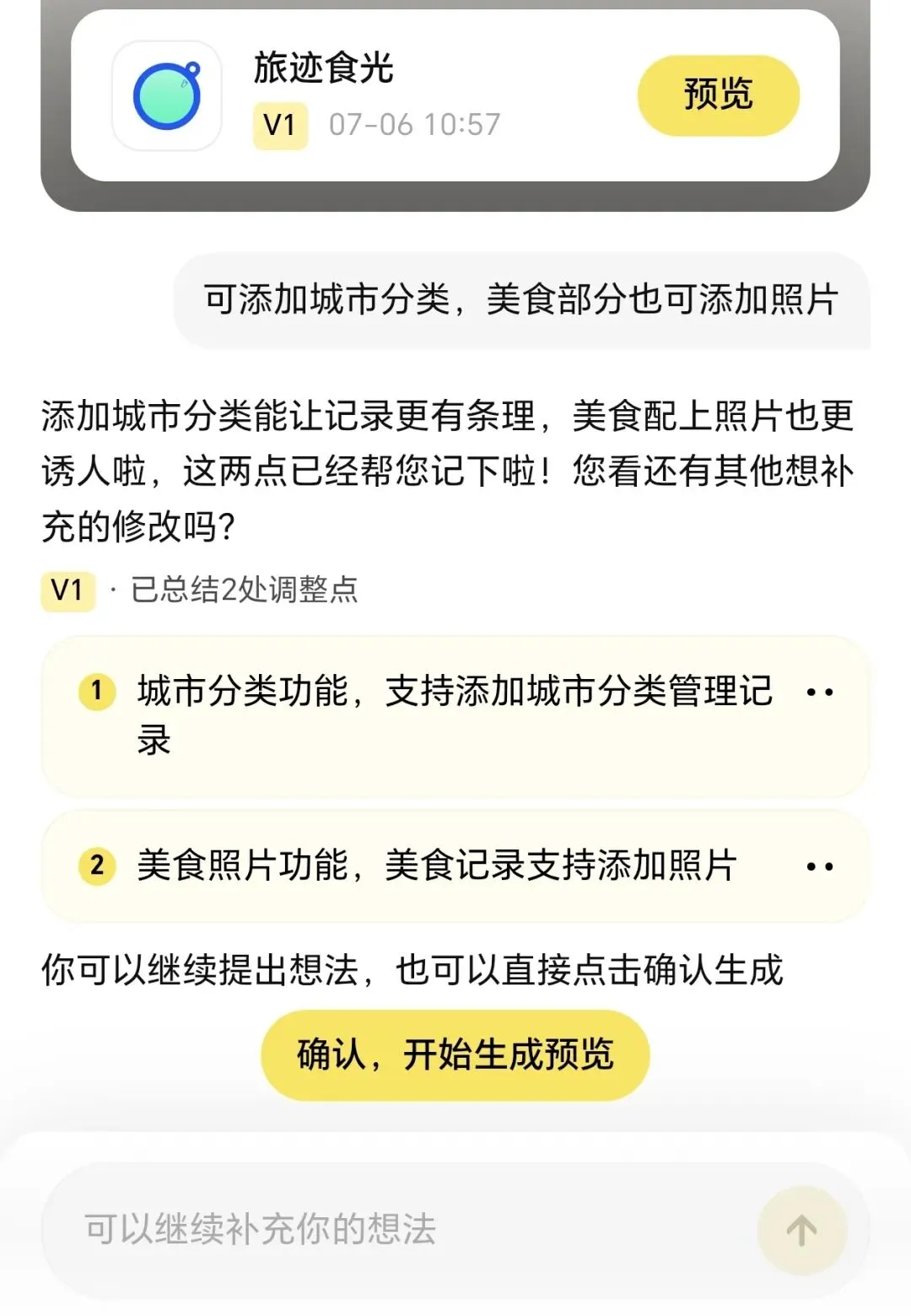
Task: Tap the 预览 button on 旅迹食光 card
Action: [718, 95]
